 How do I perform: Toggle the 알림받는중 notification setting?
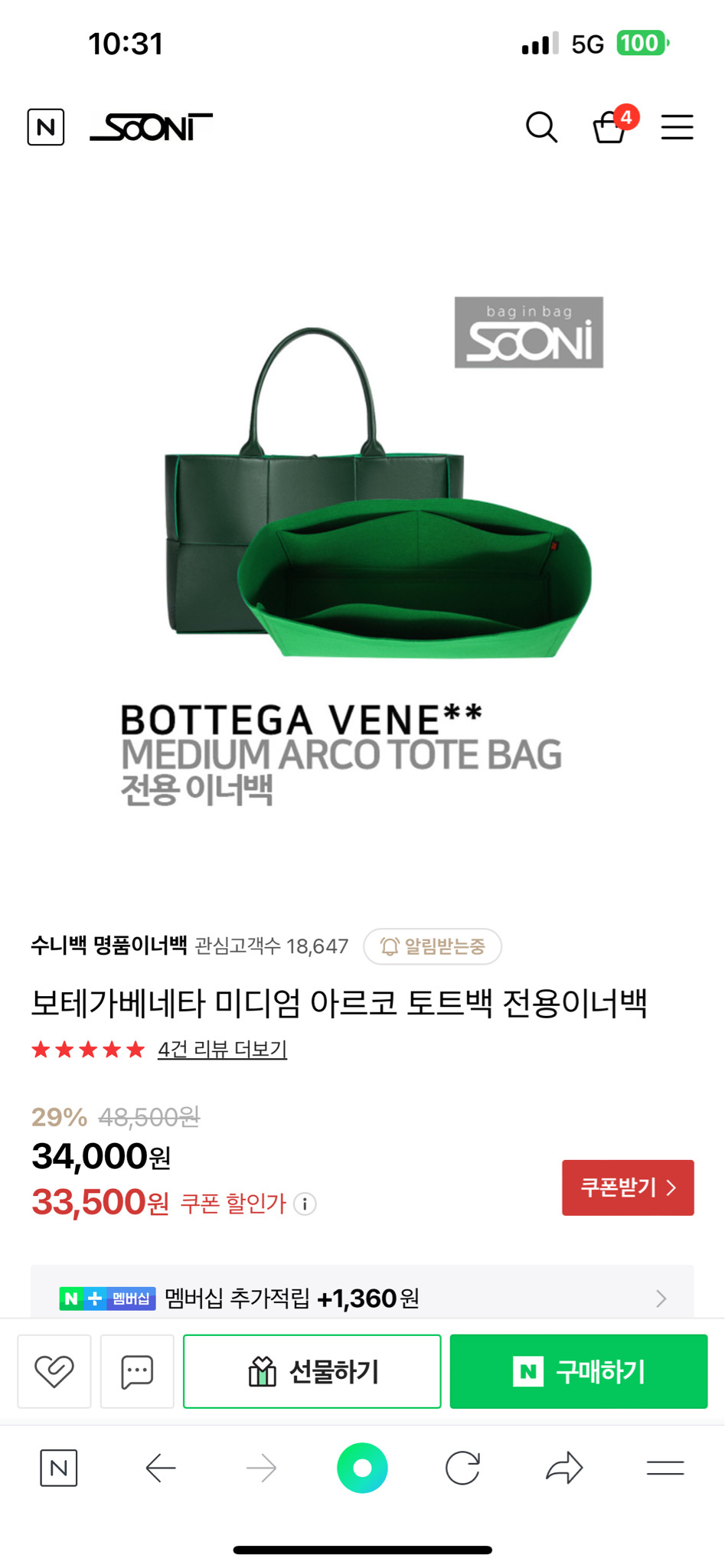coord(433,947)
